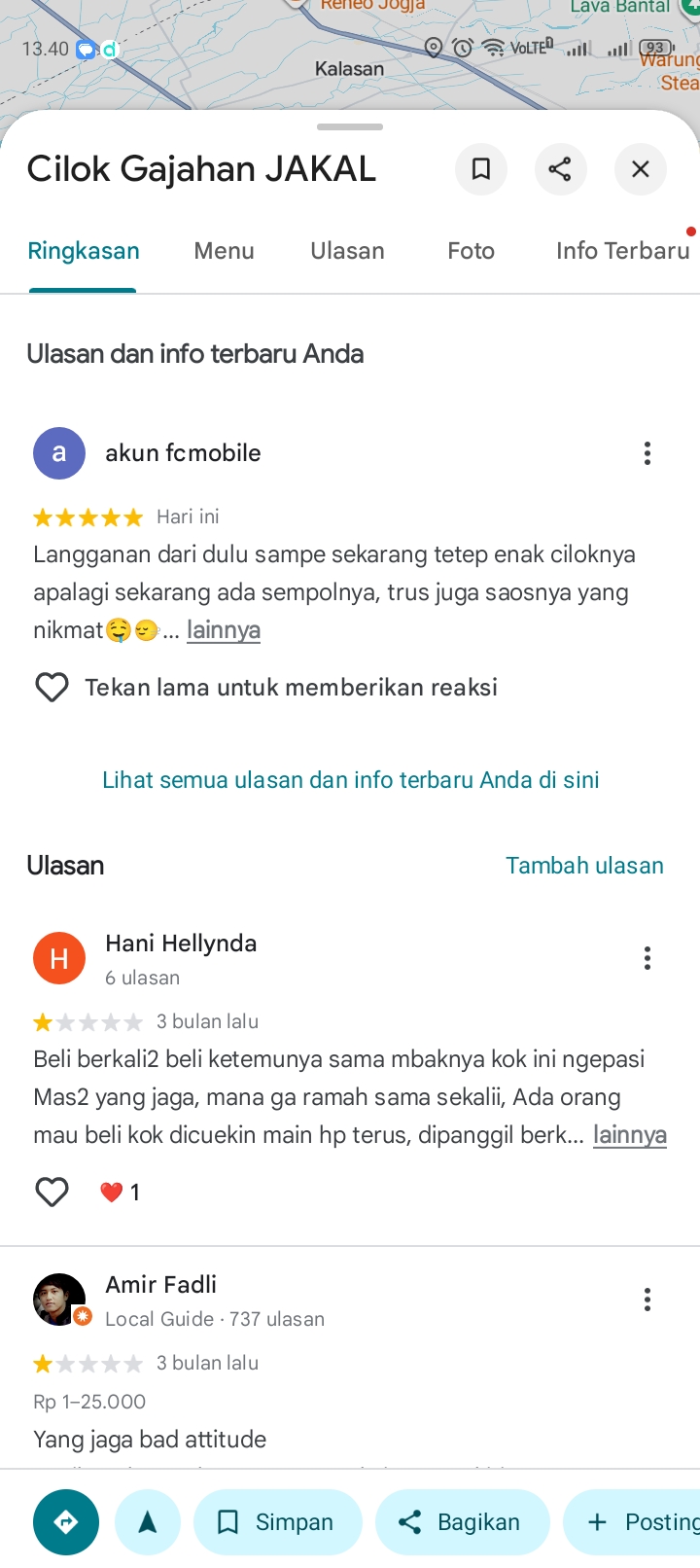Go to the Info Terbaru tab
This screenshot has height=1568, width=700.
(x=622, y=251)
